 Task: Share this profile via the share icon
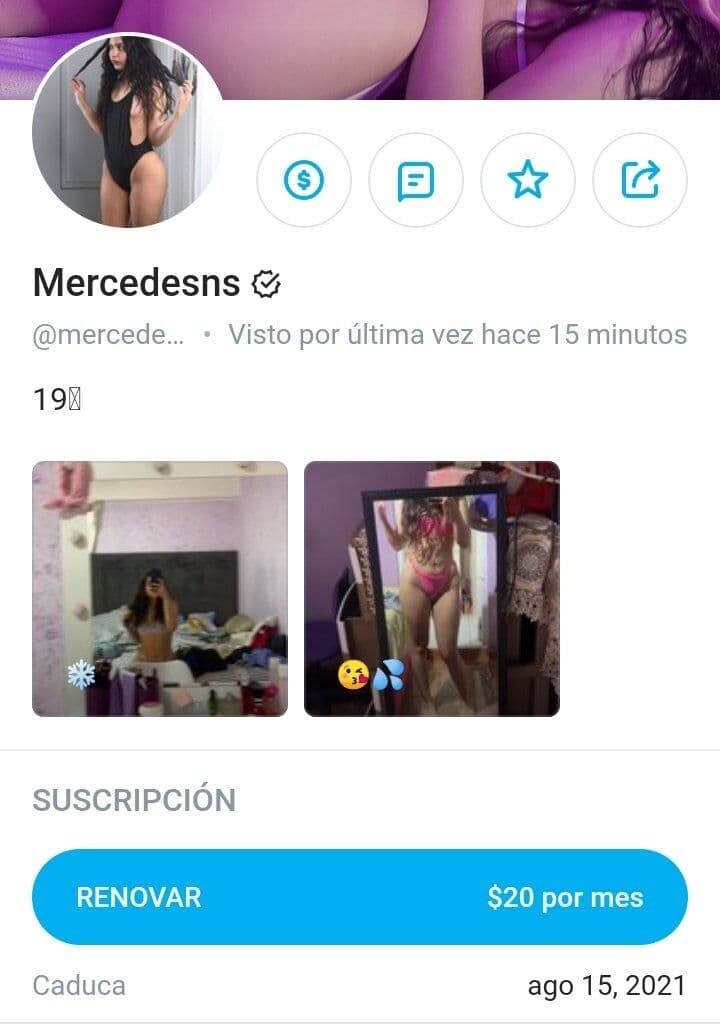coord(640,181)
